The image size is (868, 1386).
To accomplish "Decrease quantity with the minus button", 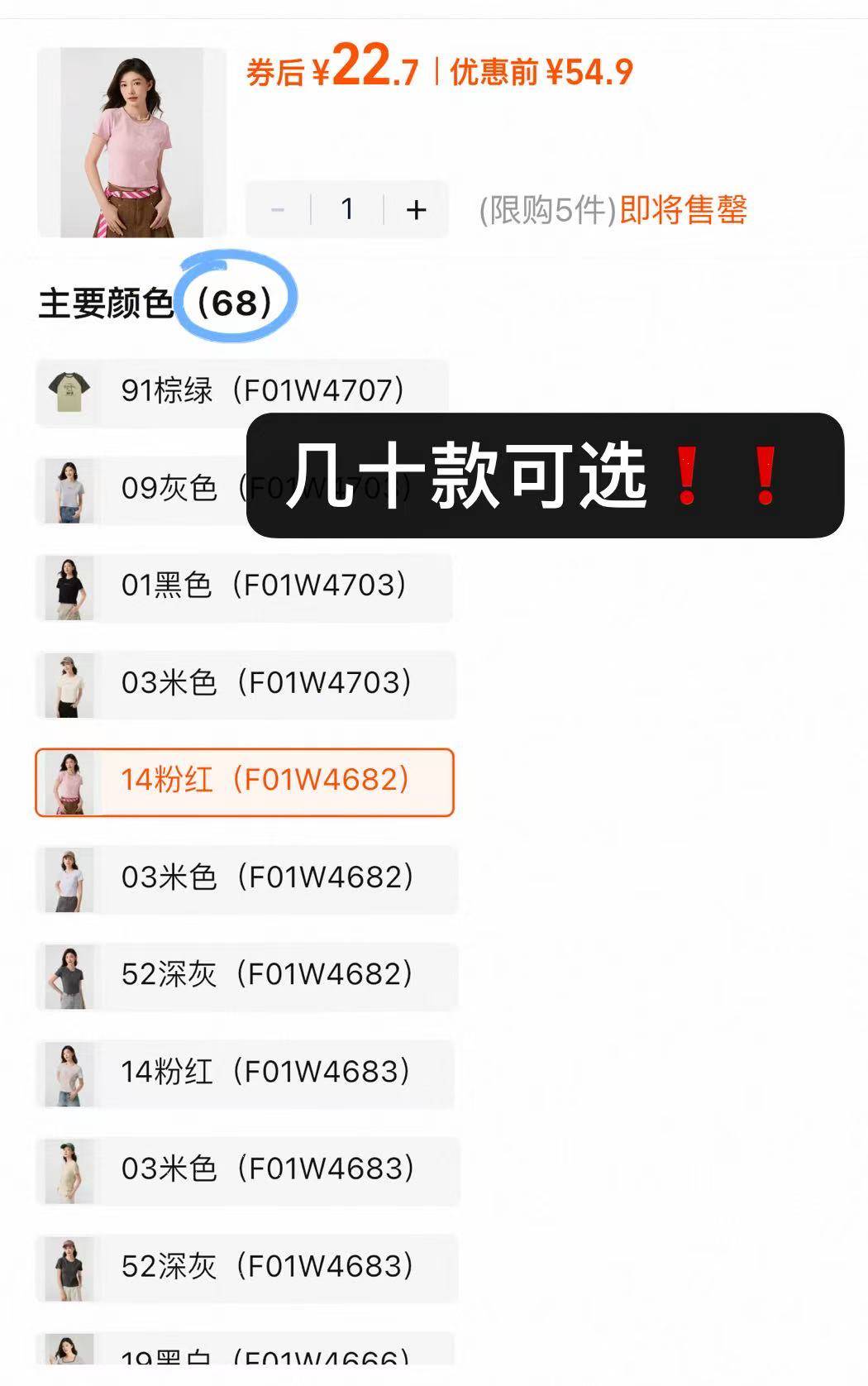I will pyautogui.click(x=278, y=209).
